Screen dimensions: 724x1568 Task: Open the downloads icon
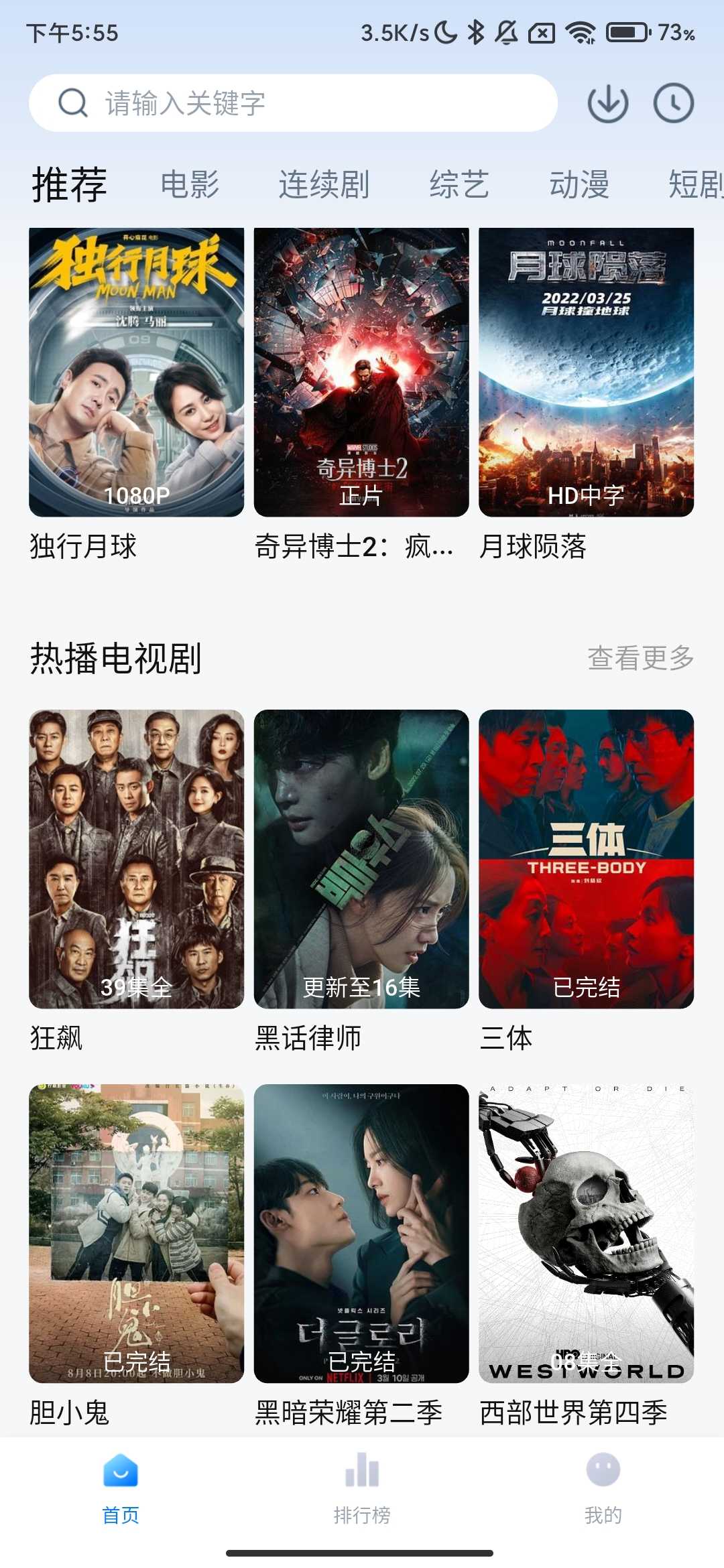[x=607, y=103]
